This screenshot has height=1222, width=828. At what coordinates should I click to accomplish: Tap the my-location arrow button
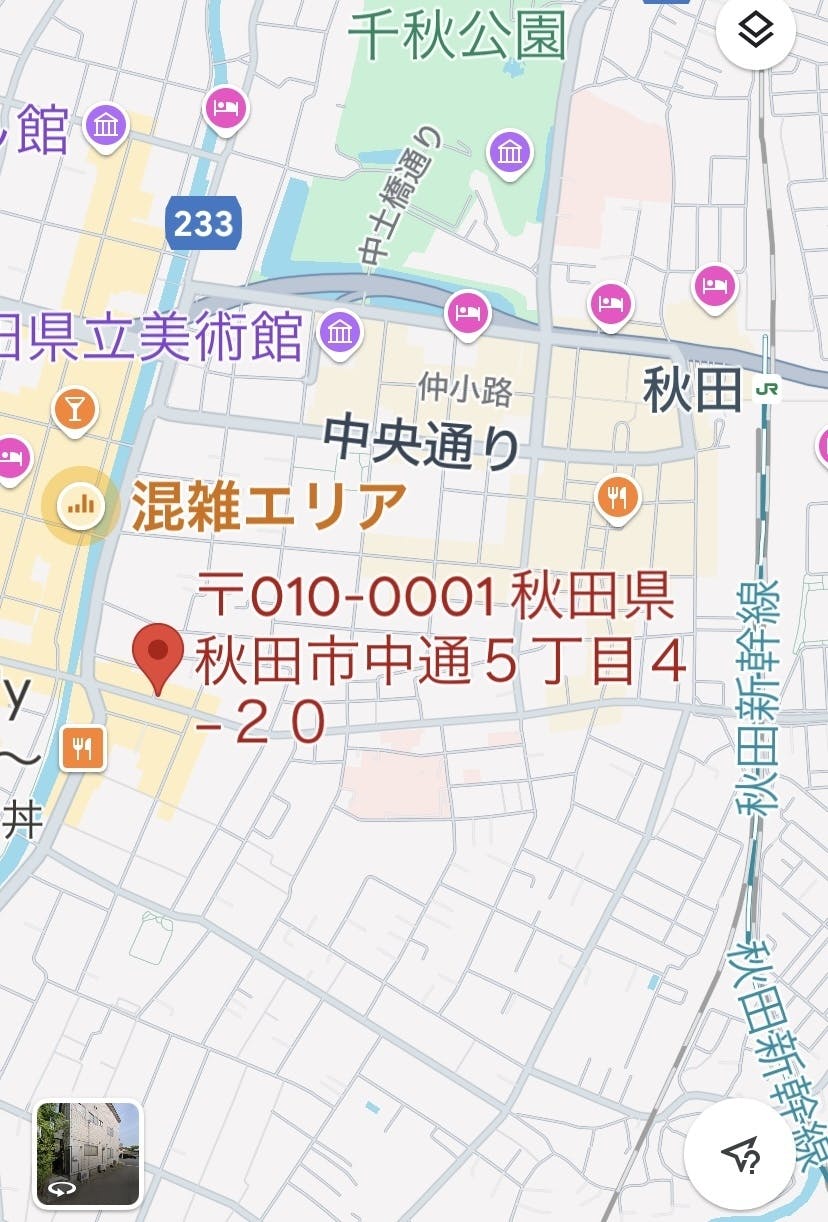741,1157
